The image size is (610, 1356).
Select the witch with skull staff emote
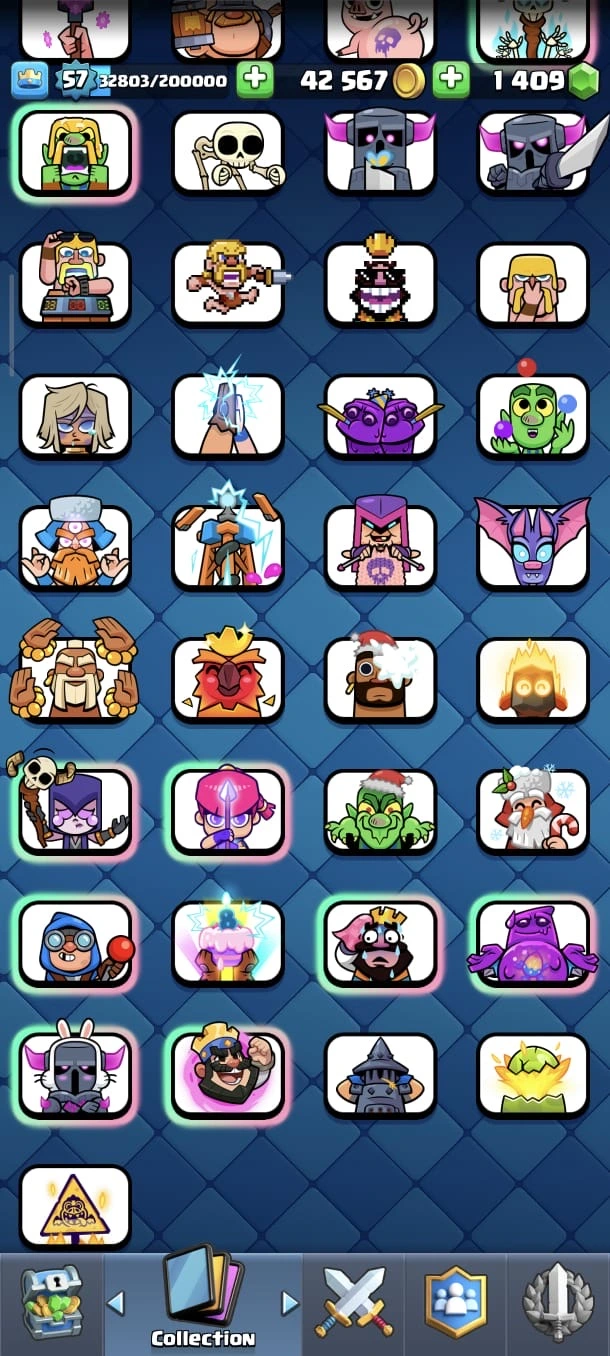click(75, 811)
